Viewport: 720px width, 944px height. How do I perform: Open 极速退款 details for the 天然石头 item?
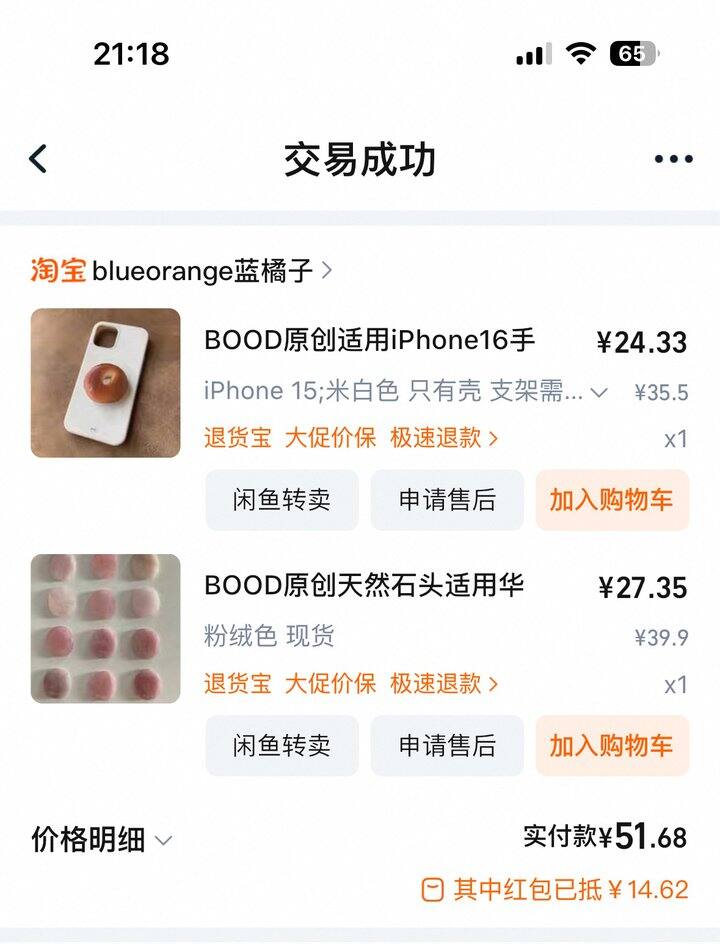pyautogui.click(x=443, y=684)
